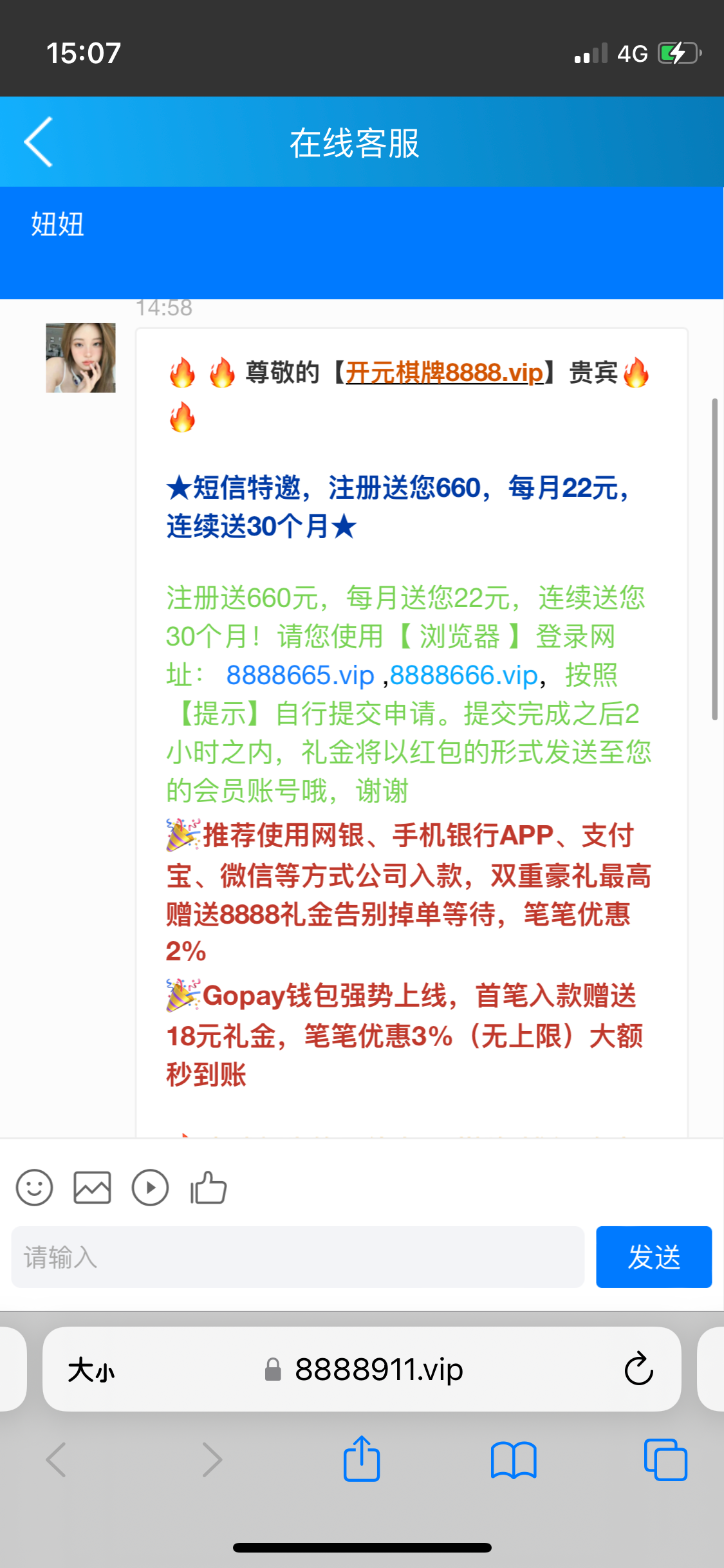Tap the video play icon
The height and width of the screenshot is (1568, 724).
tap(150, 1188)
